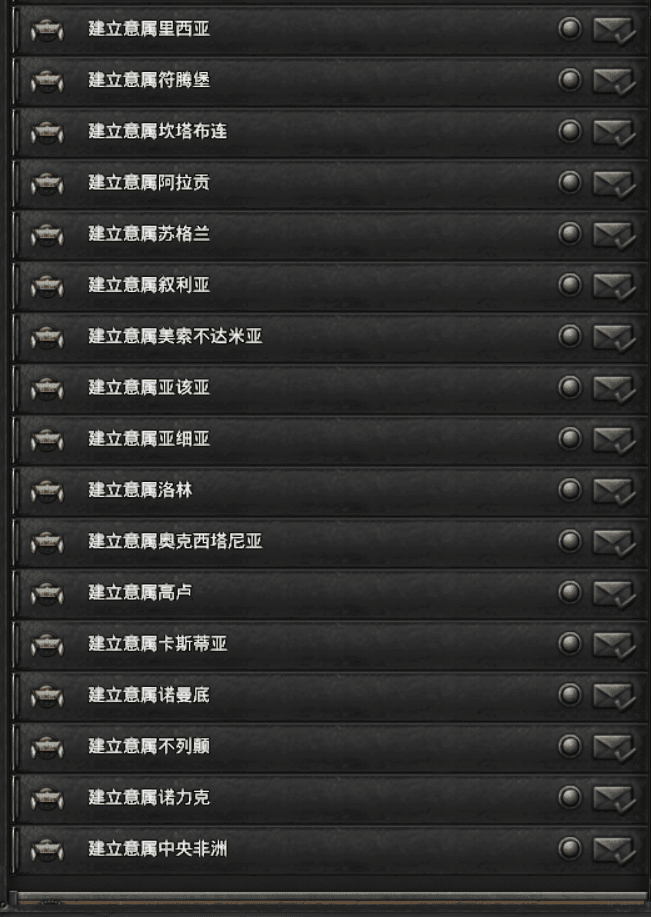Open the 建立意属奥克西塔尼亚 decision
Image resolution: width=651 pixels, height=917 pixels.
(x=329, y=542)
